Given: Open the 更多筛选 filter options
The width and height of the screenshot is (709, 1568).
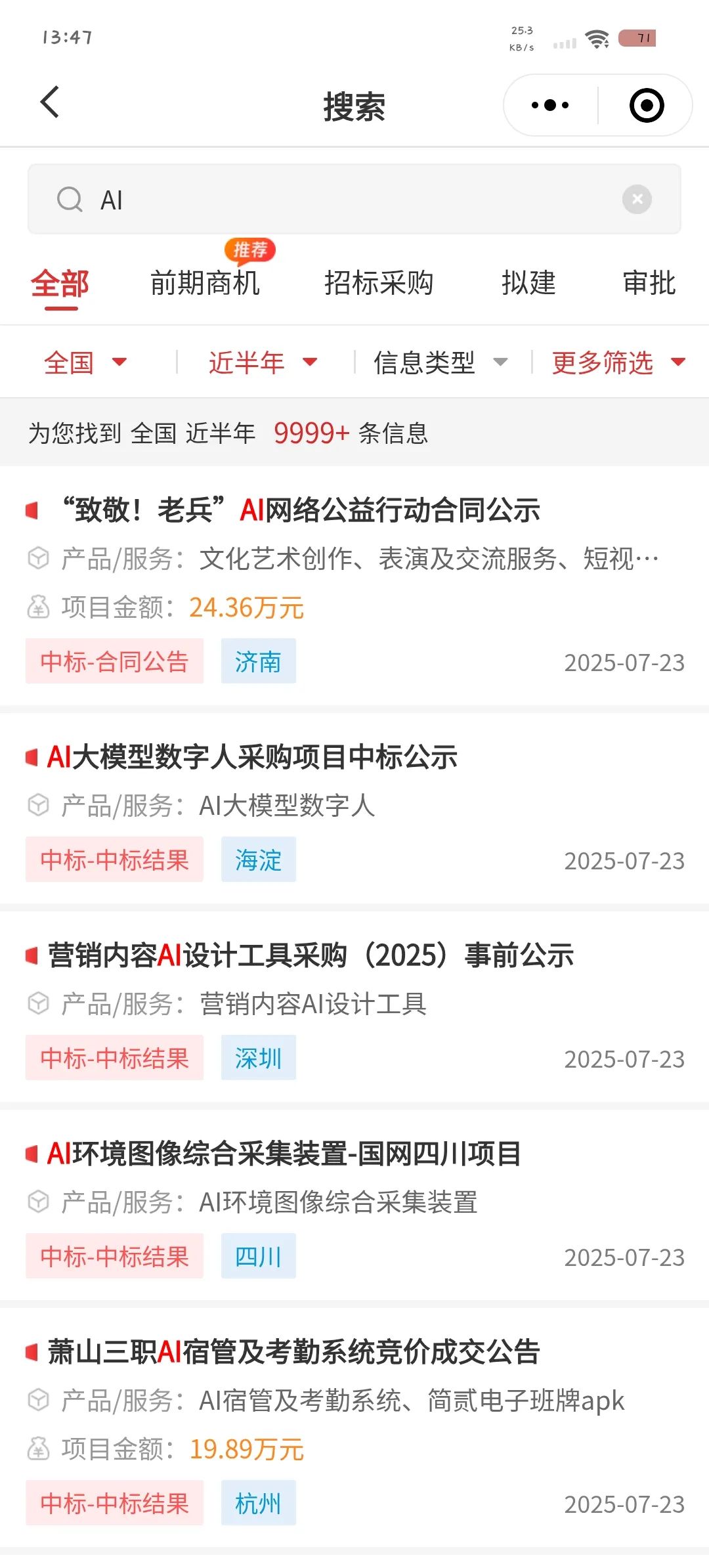Looking at the screenshot, I should [x=618, y=362].
